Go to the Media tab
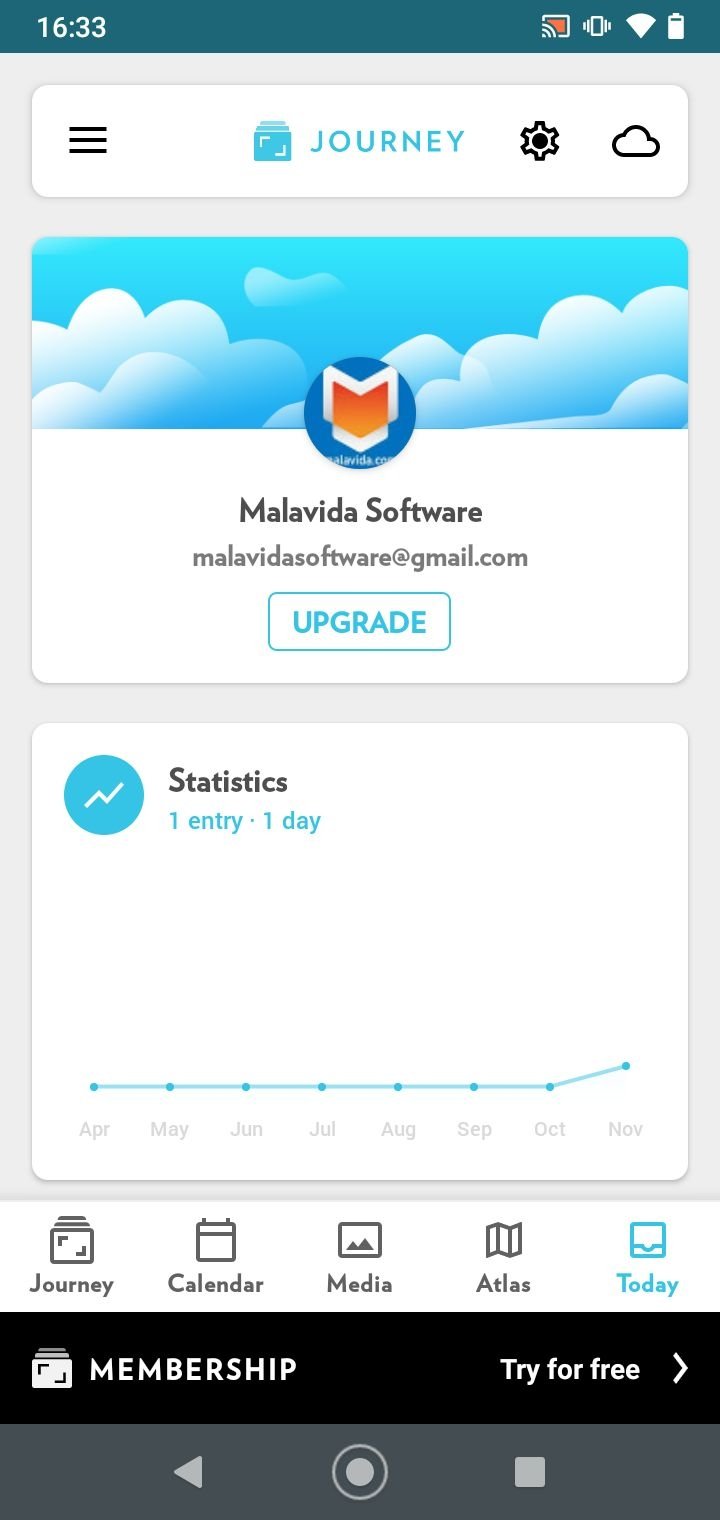The image size is (720, 1520). [360, 1256]
